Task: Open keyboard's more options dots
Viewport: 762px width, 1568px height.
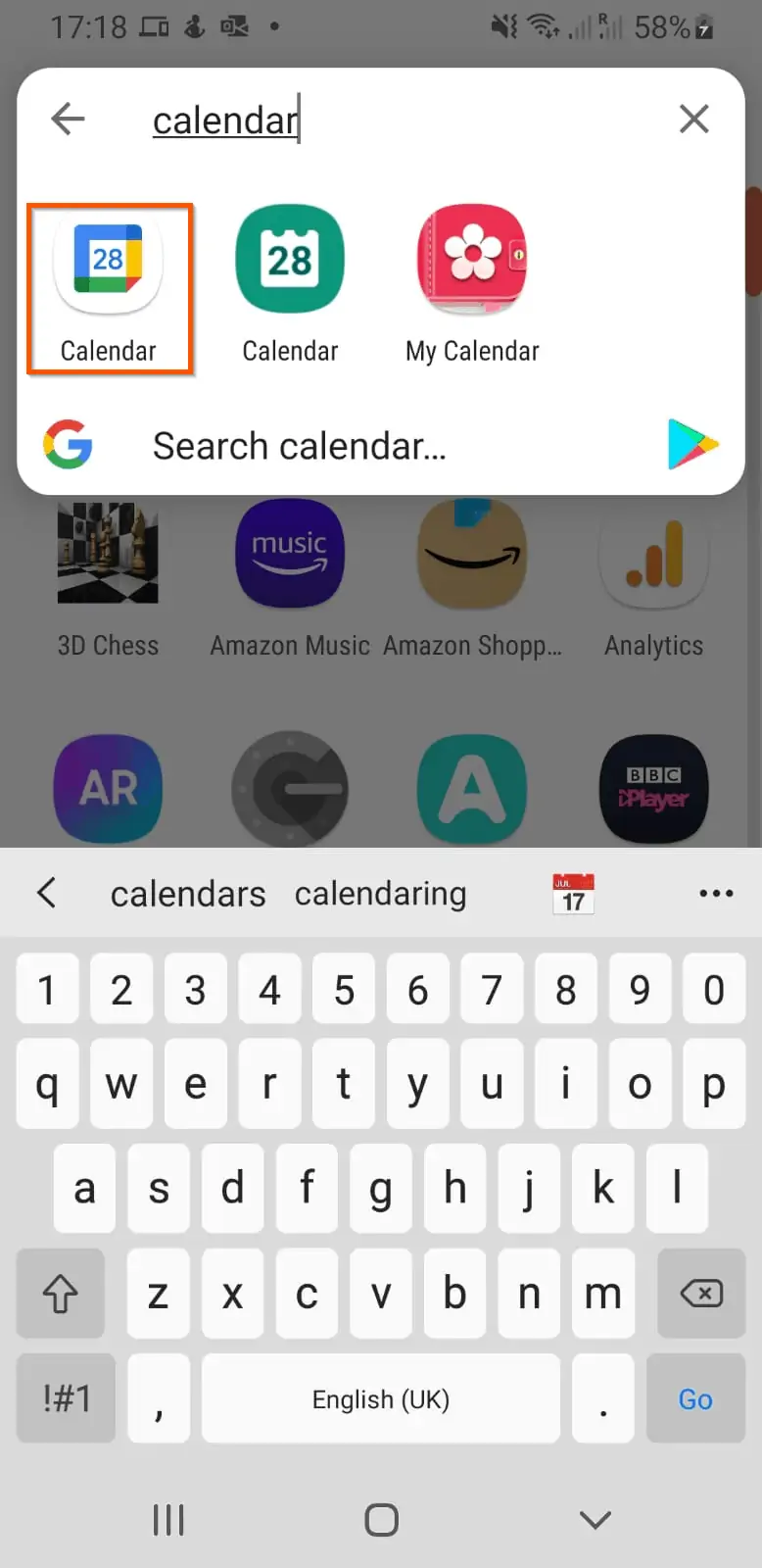Action: coord(716,894)
